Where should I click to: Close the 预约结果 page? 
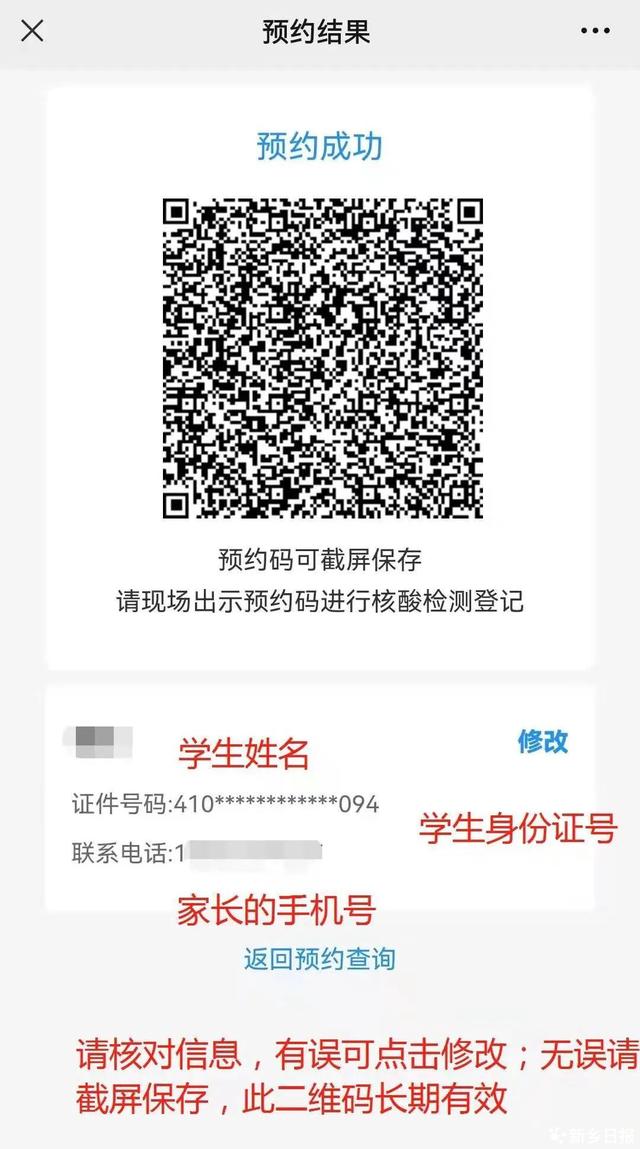tap(32, 31)
